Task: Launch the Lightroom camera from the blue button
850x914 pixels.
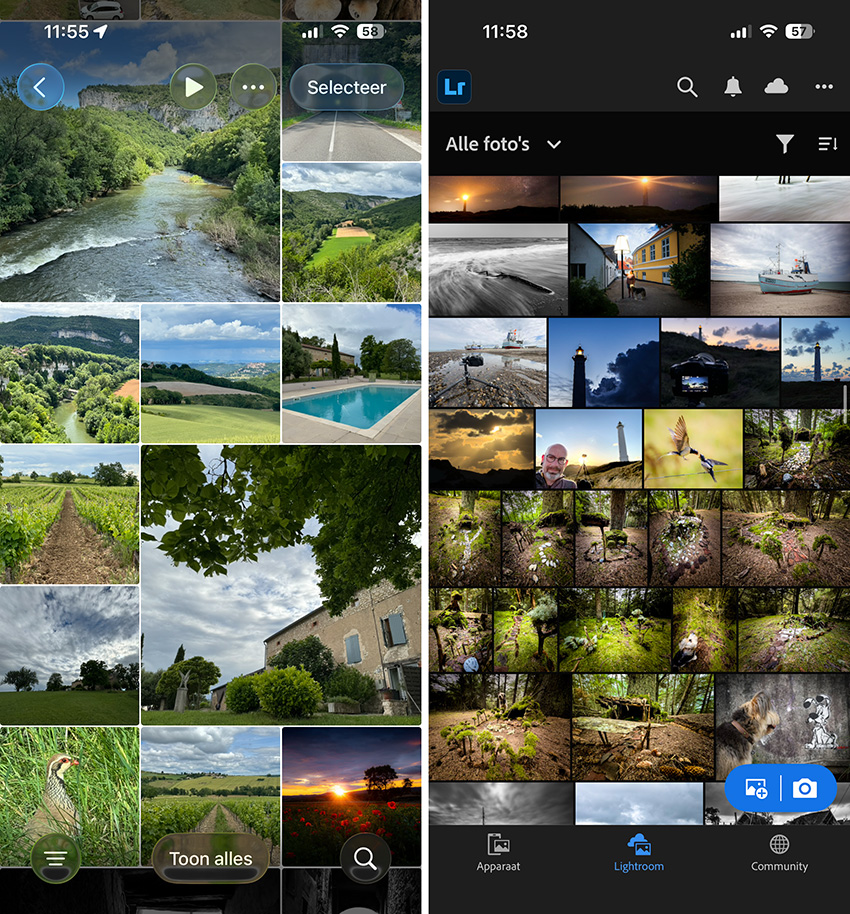Action: point(804,789)
